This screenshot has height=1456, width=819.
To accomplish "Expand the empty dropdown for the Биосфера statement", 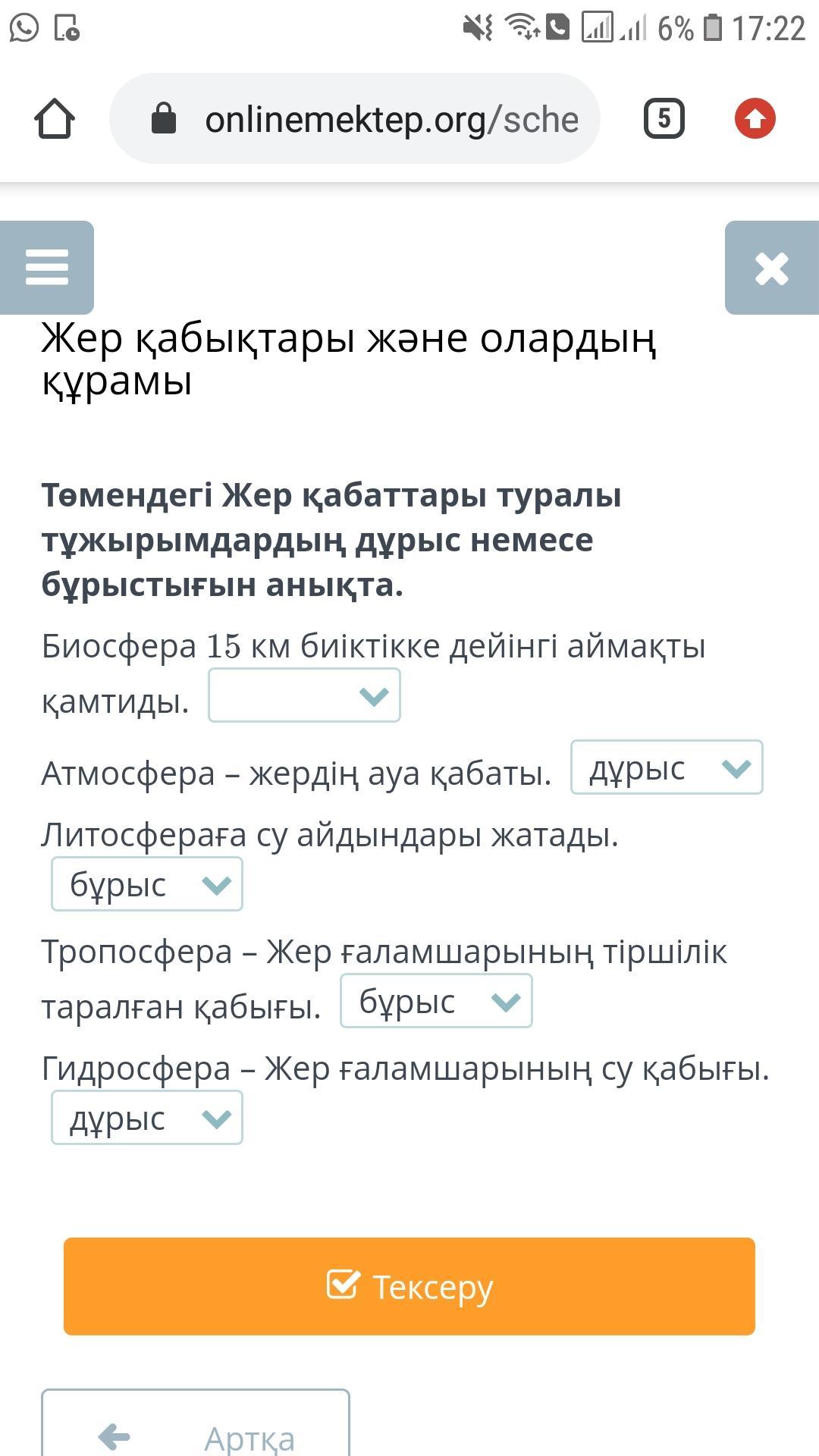I will 304,695.
